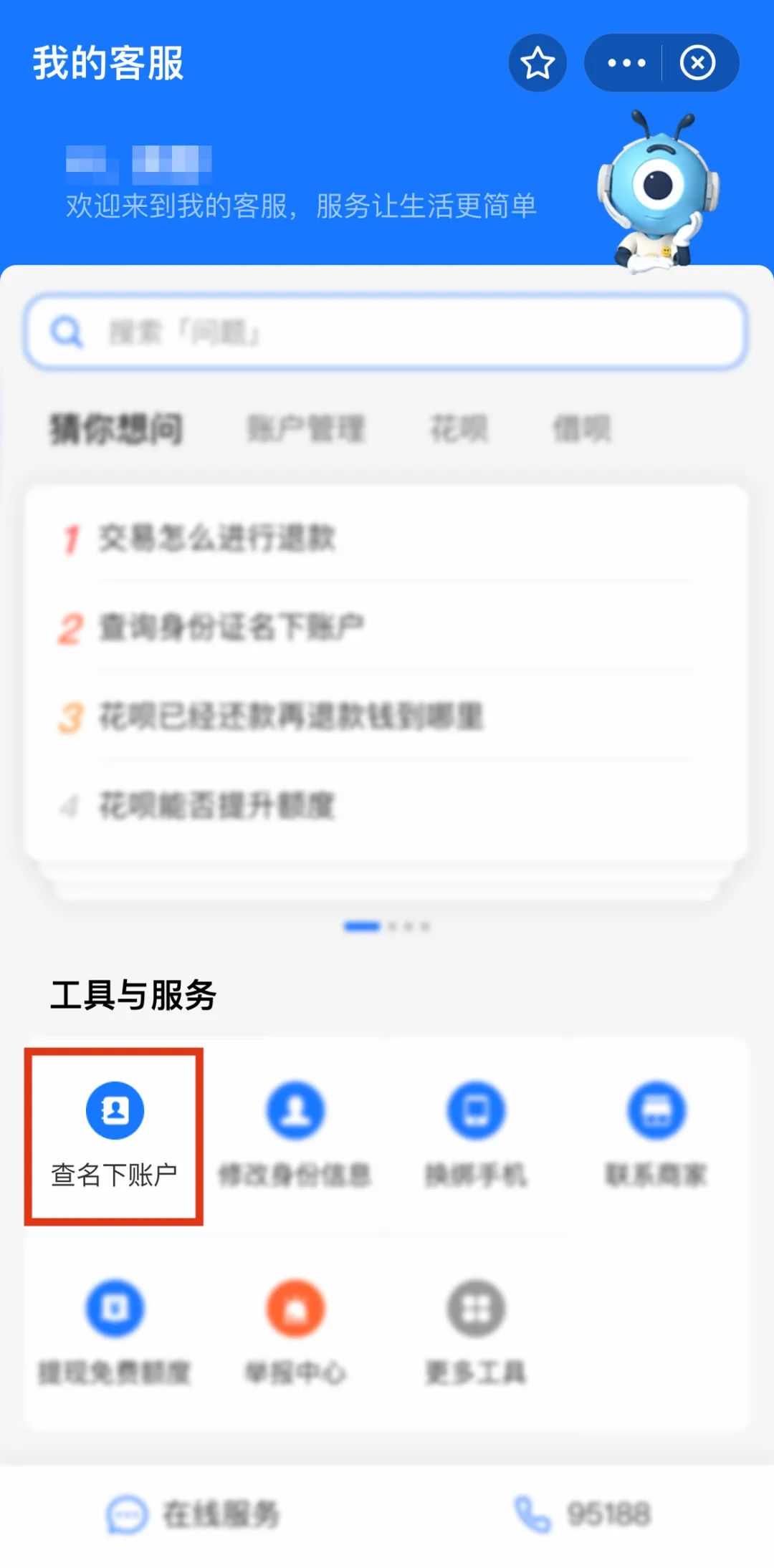
Task: Click the 搜索「问题」input field
Action: click(x=387, y=331)
